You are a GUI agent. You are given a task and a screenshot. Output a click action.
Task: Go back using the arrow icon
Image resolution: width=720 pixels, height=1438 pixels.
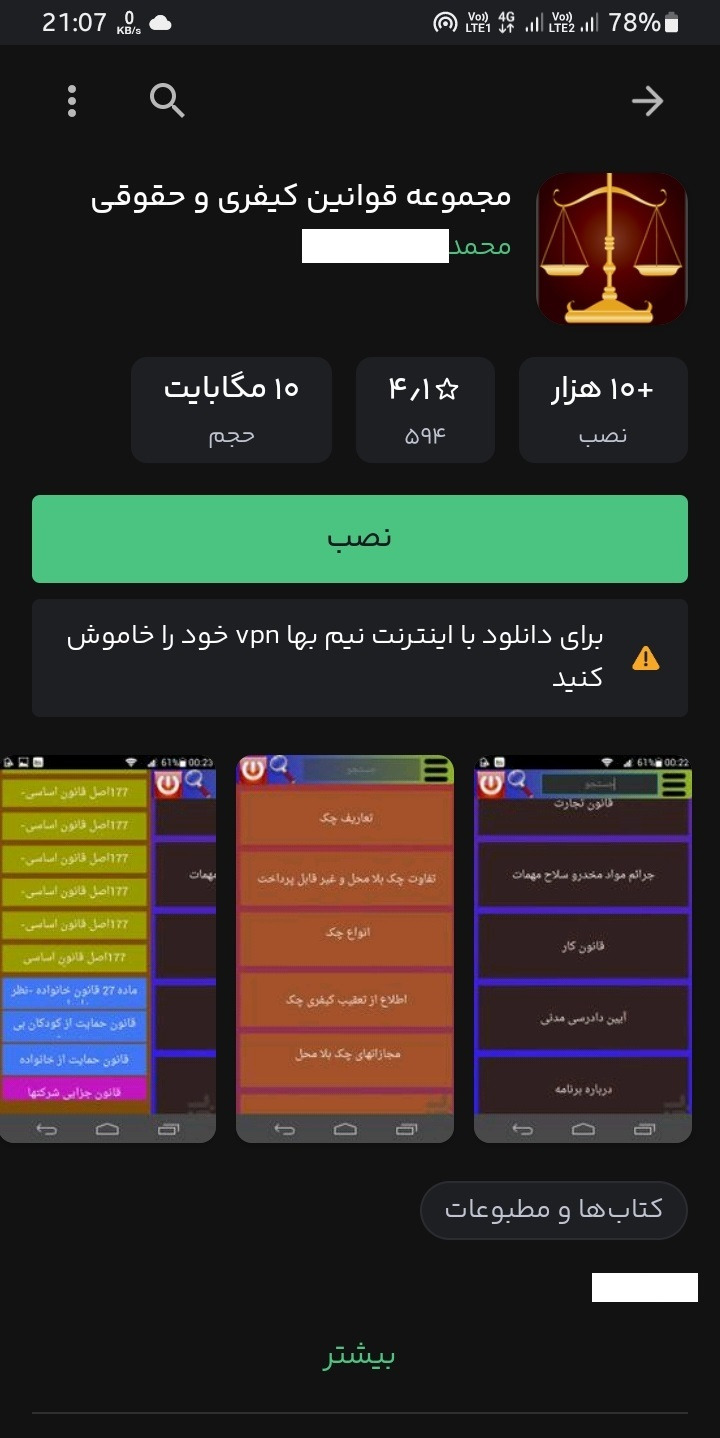pos(647,101)
